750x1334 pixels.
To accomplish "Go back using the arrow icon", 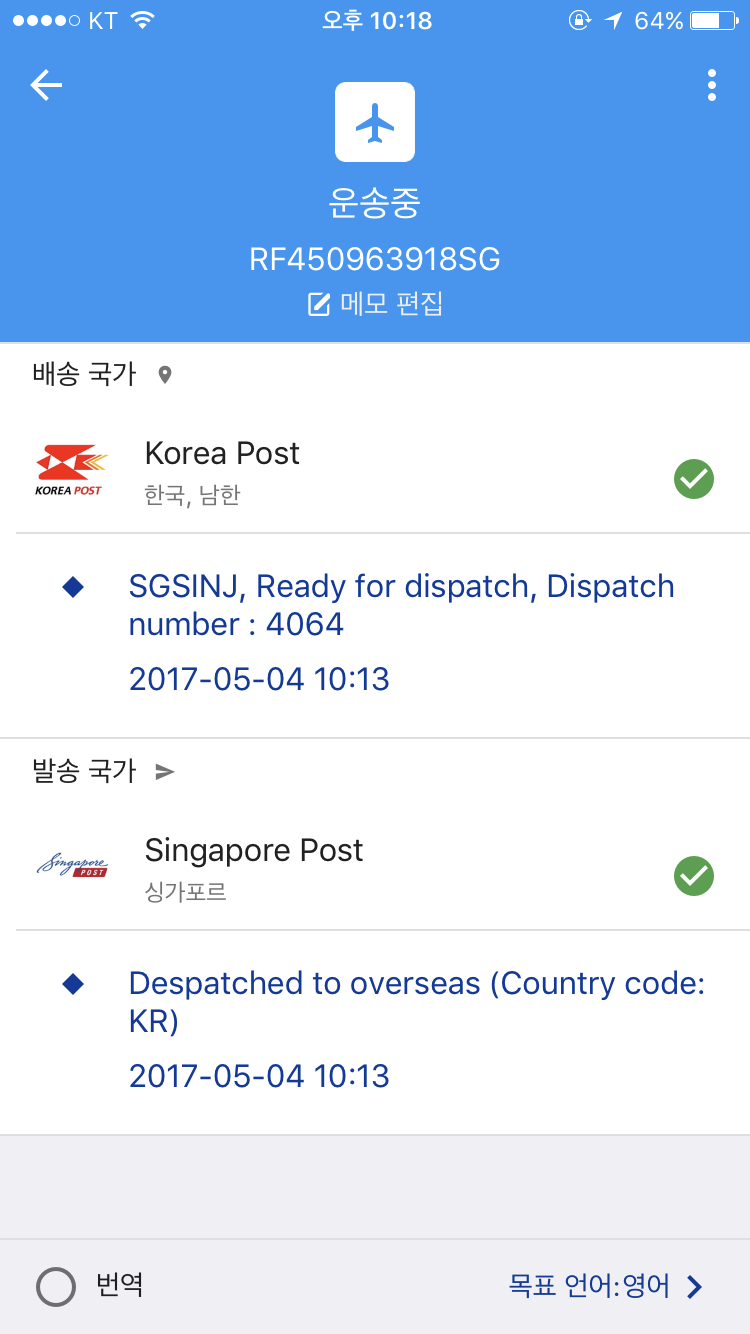I will pos(46,86).
